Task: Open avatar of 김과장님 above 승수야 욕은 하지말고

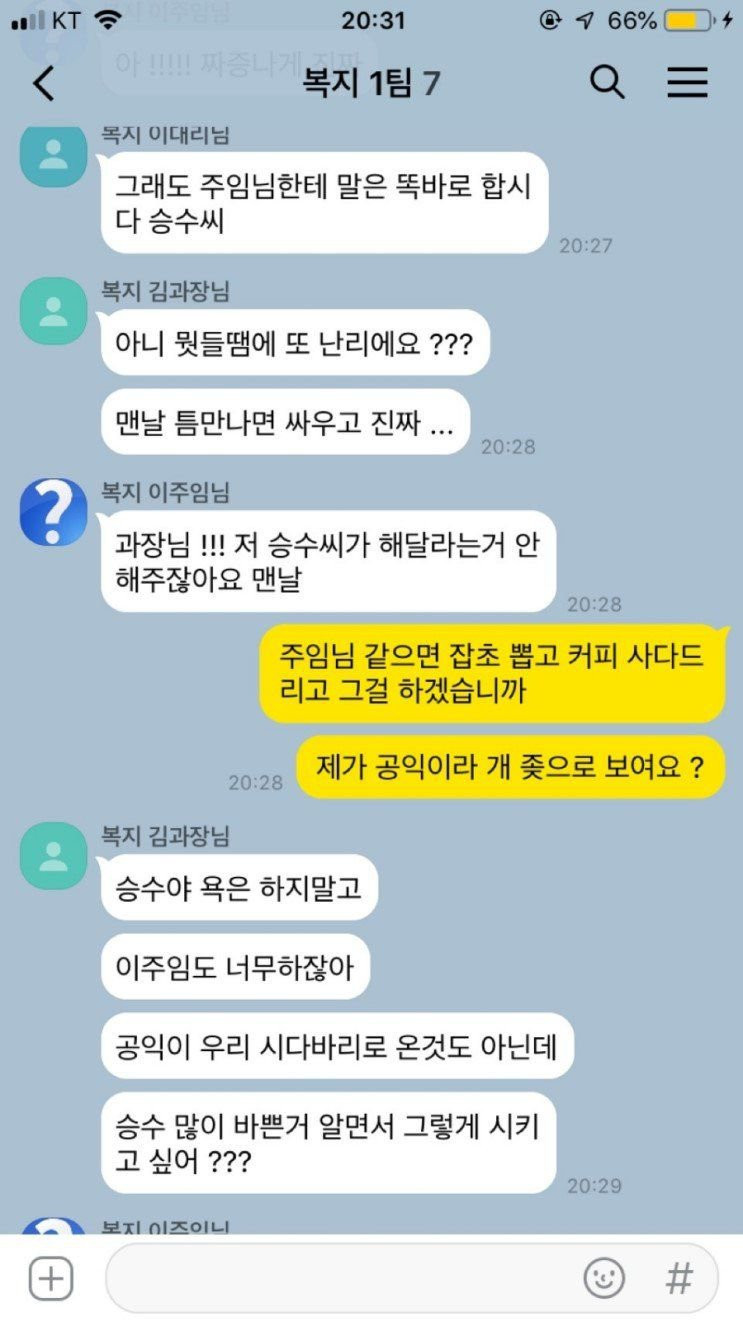Action: (53, 855)
